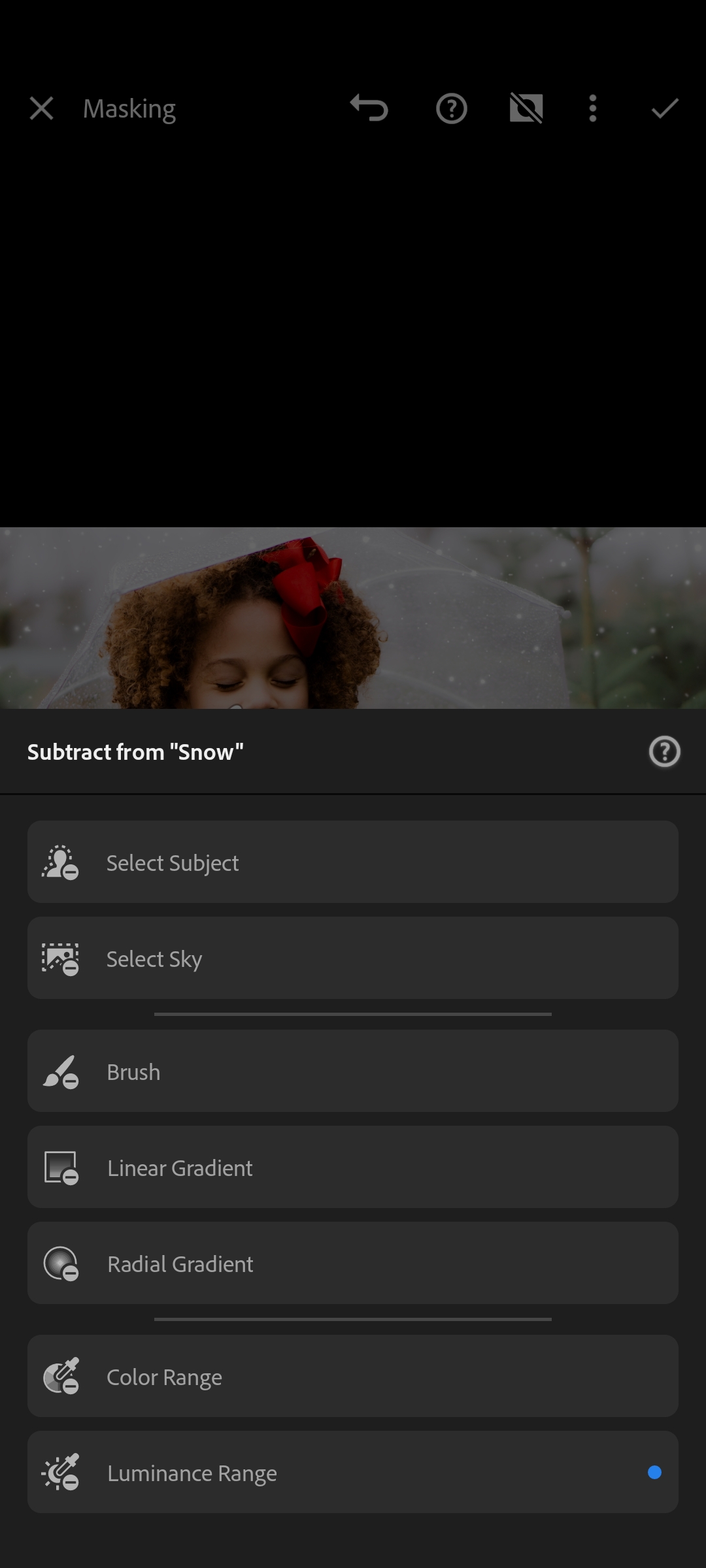
Task: Undo the last masking action
Action: [x=369, y=108]
